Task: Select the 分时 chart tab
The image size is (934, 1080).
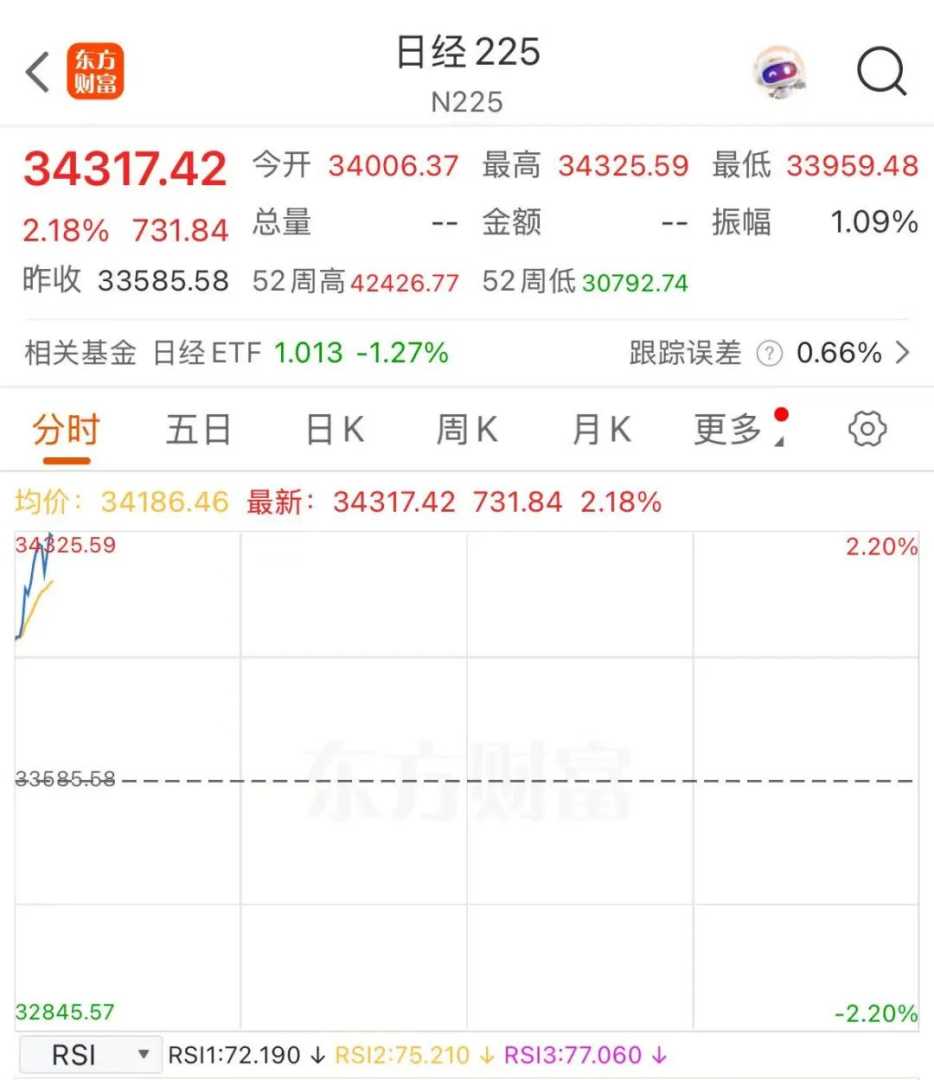Action: click(66, 430)
